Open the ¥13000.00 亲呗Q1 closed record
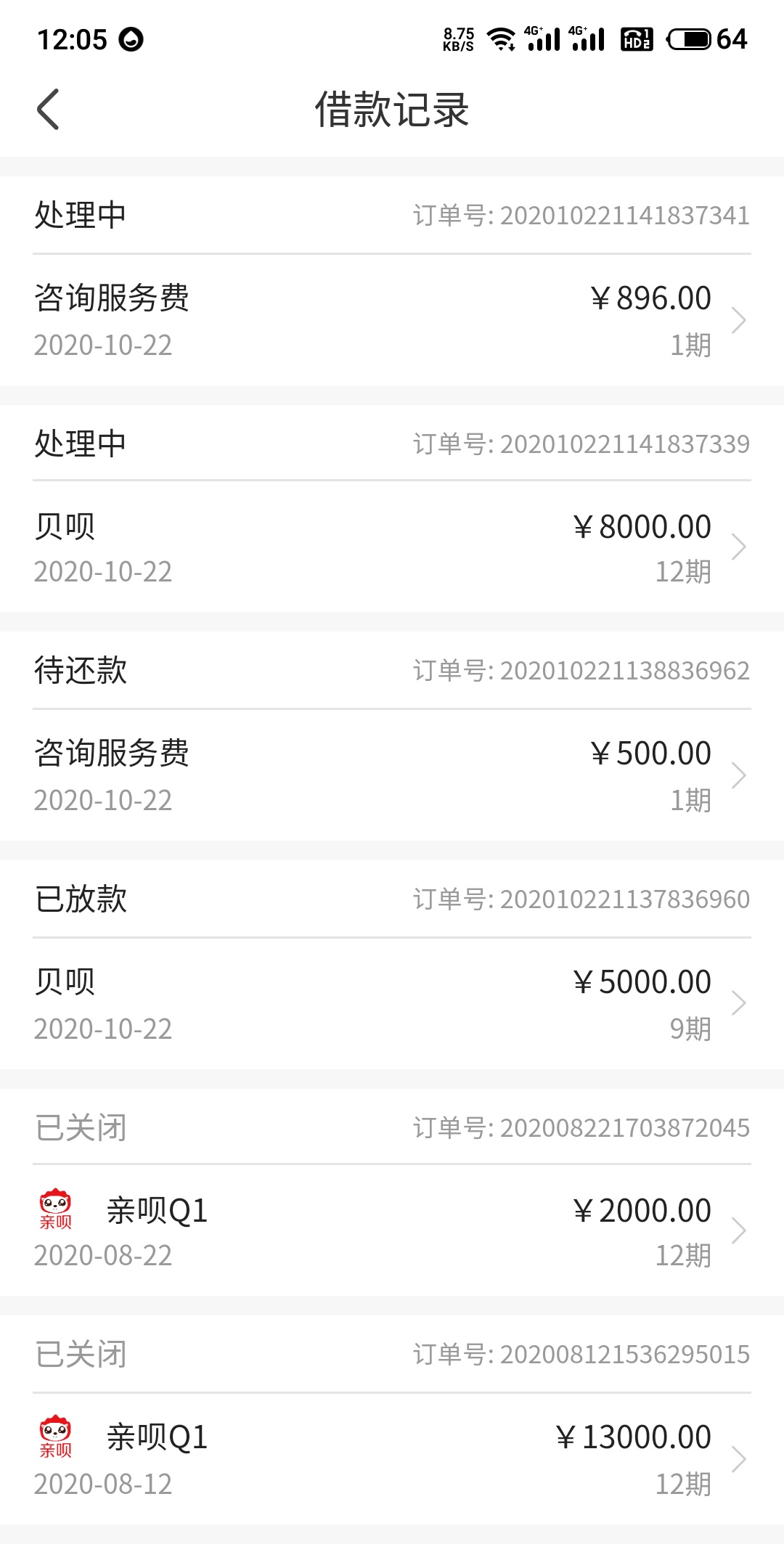The image size is (784, 1568). pyautogui.click(x=392, y=1459)
